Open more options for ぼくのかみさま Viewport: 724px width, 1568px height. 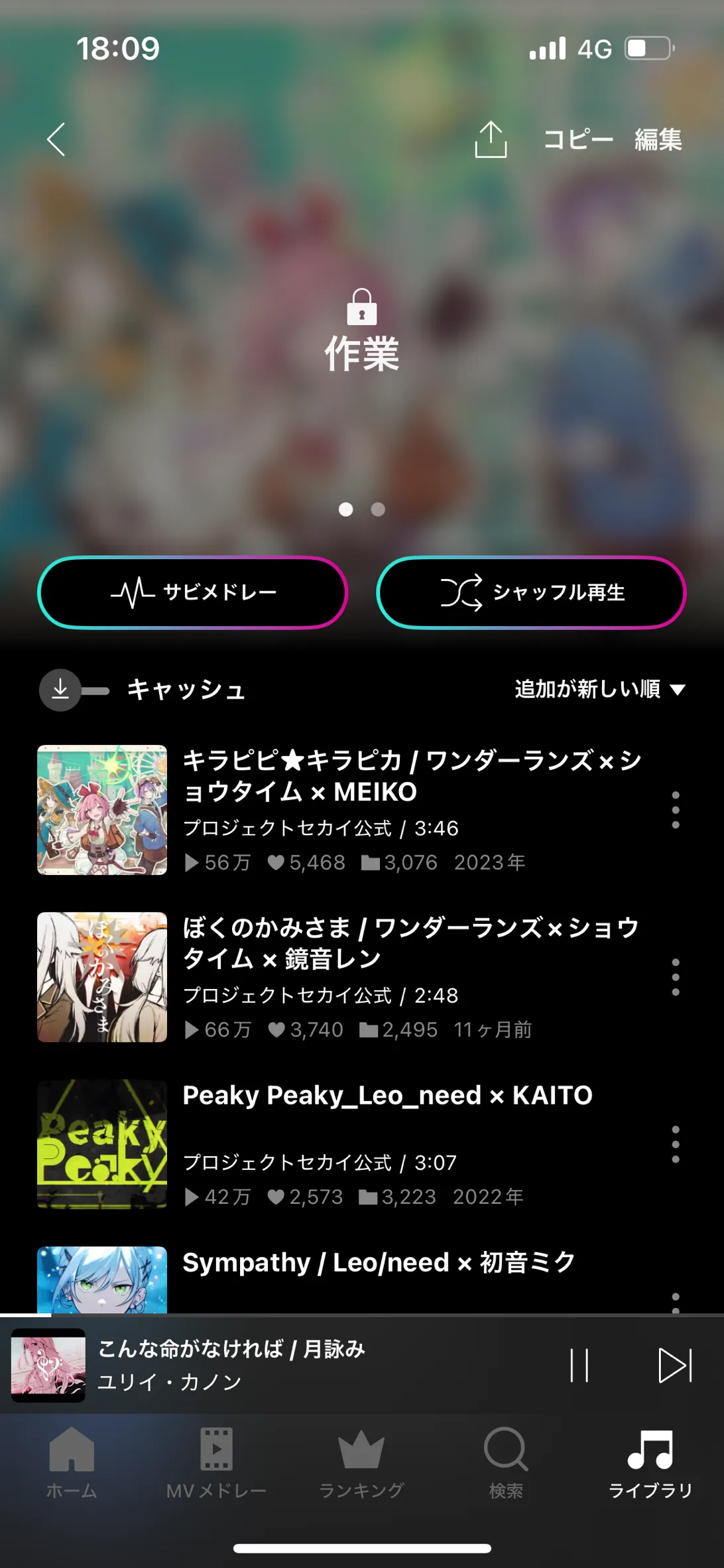[675, 977]
